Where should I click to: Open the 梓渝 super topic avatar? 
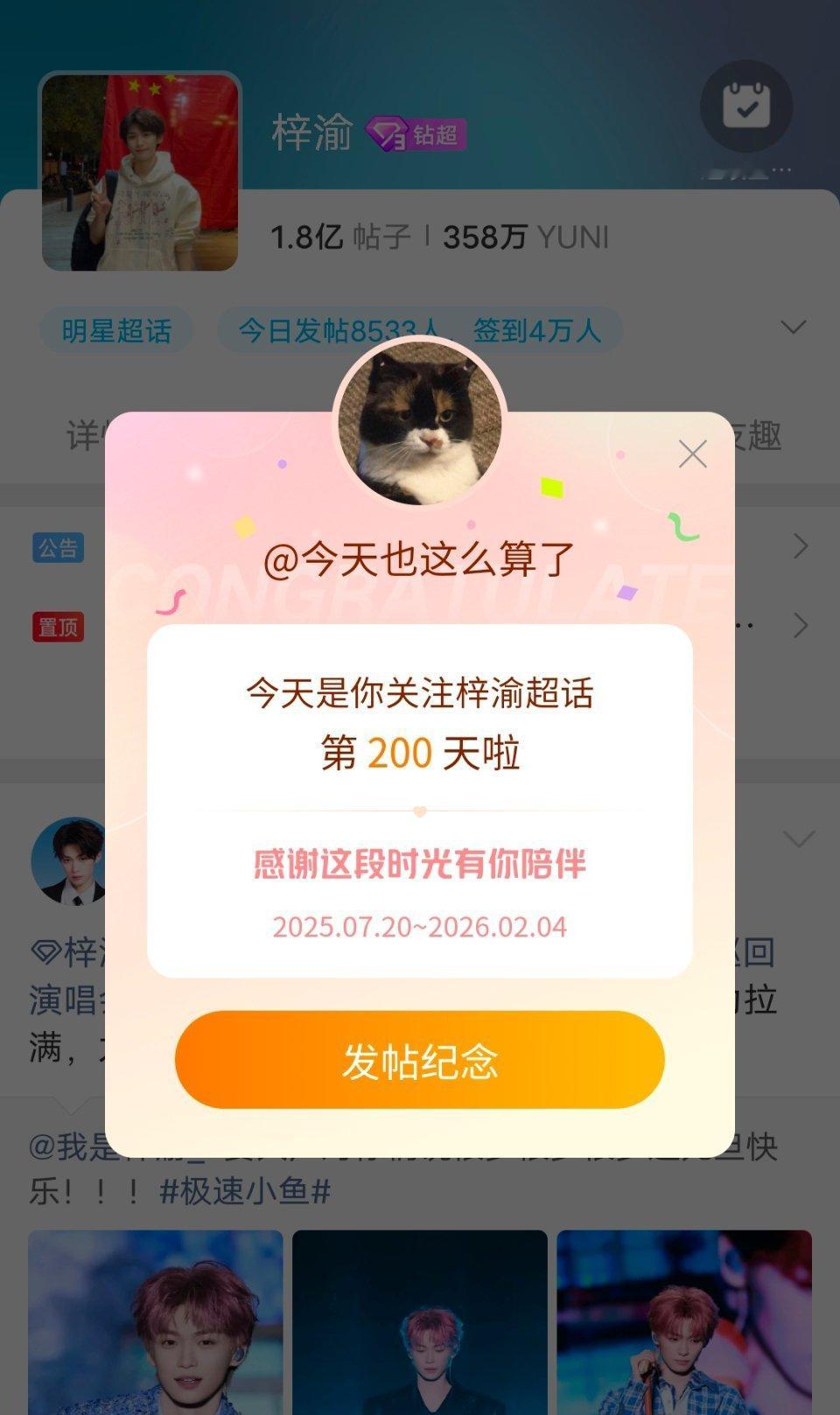(140, 172)
